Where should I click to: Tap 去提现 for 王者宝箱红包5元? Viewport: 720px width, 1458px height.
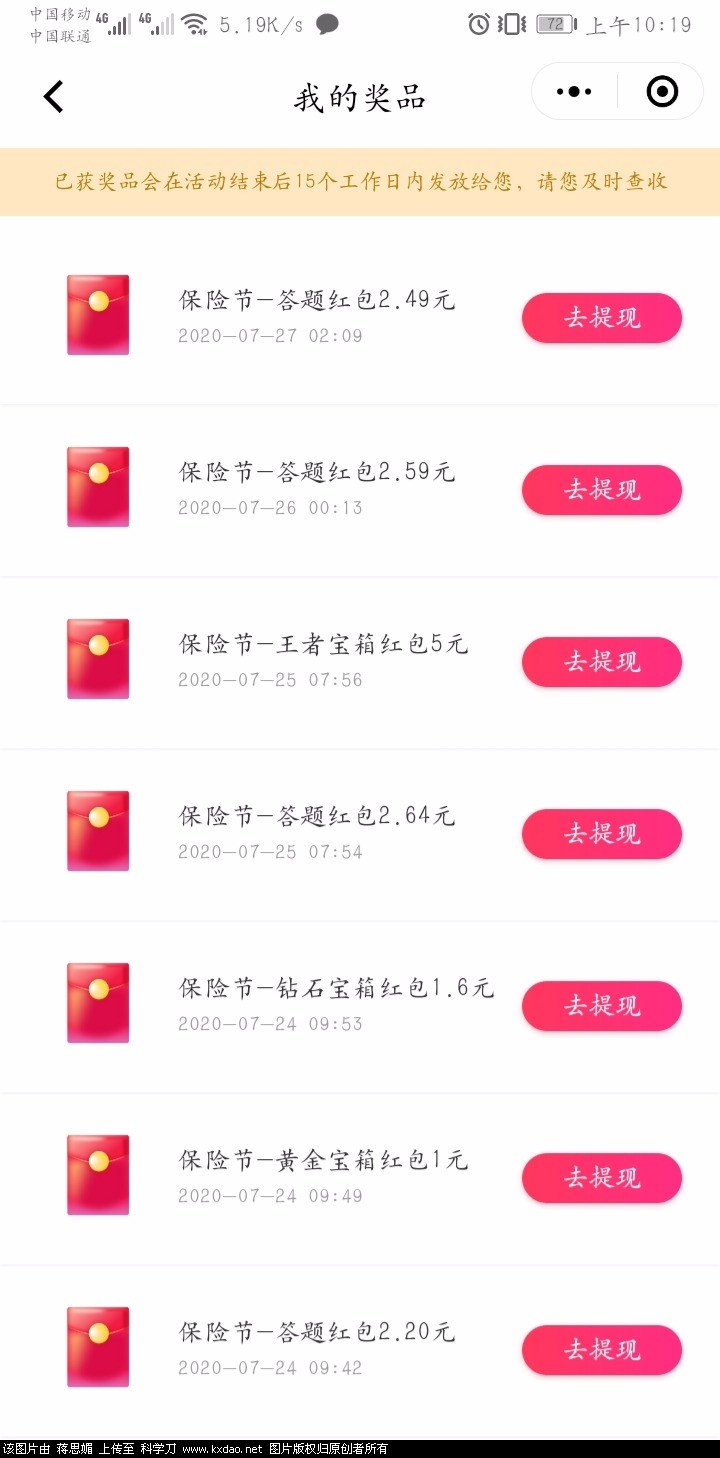click(x=601, y=661)
